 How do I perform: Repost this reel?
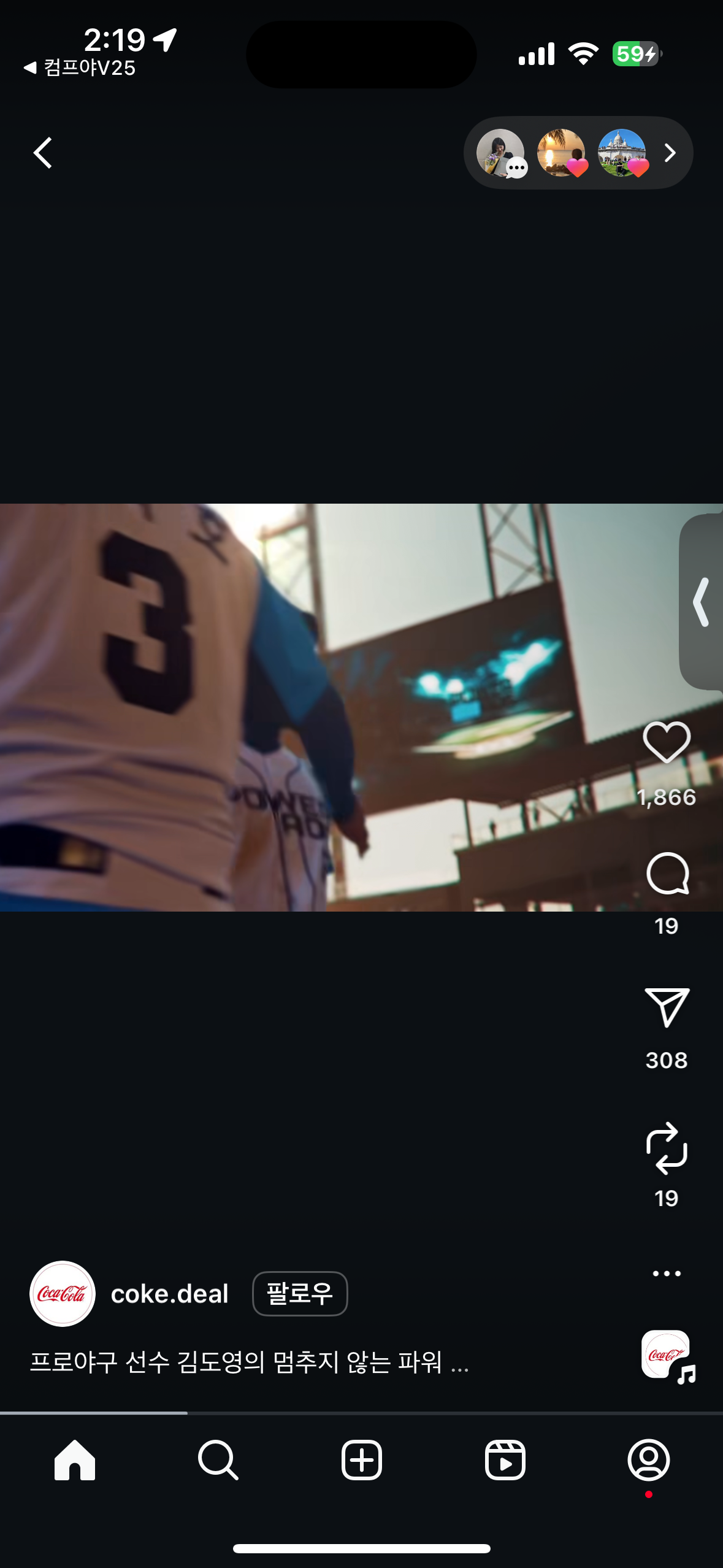(x=667, y=1148)
